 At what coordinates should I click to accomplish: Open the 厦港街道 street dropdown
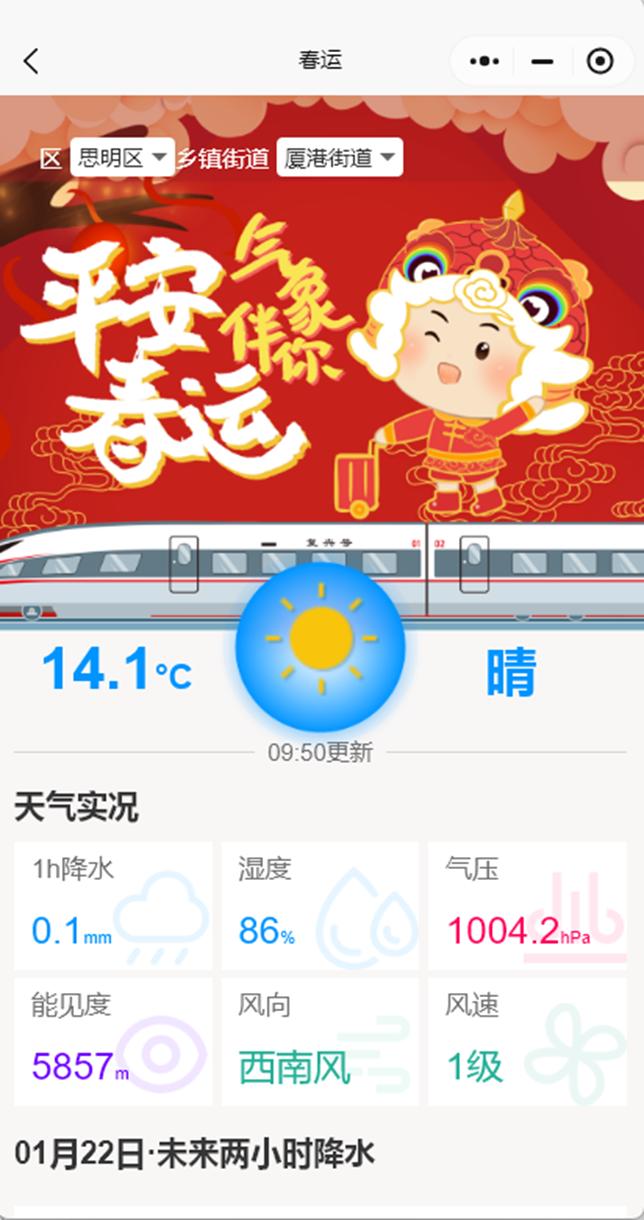pos(339,158)
